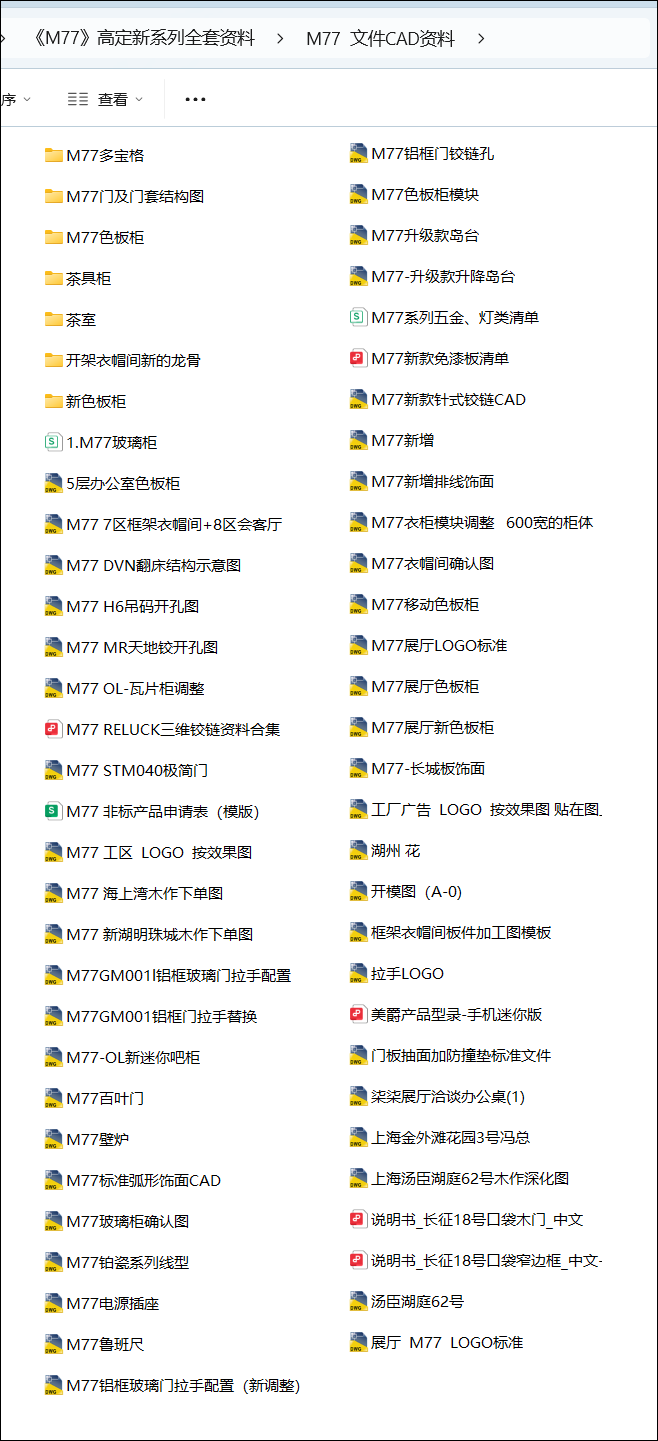Viewport: 658px width, 1441px height.
Task: Open the 1.M77玻璃柜 spreadsheet
Action: click(x=111, y=442)
